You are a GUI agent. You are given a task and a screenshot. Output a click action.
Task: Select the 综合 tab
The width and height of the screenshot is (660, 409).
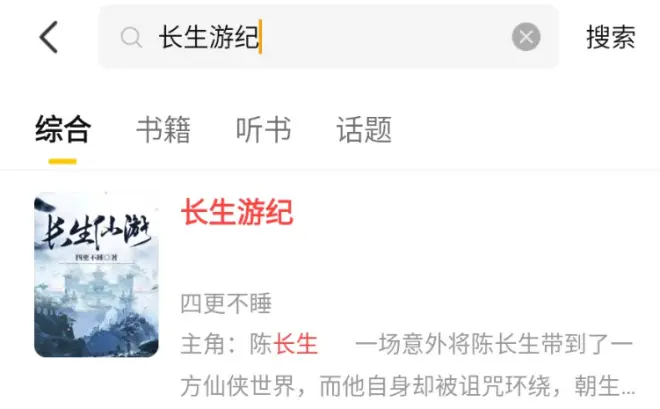[x=62, y=129]
